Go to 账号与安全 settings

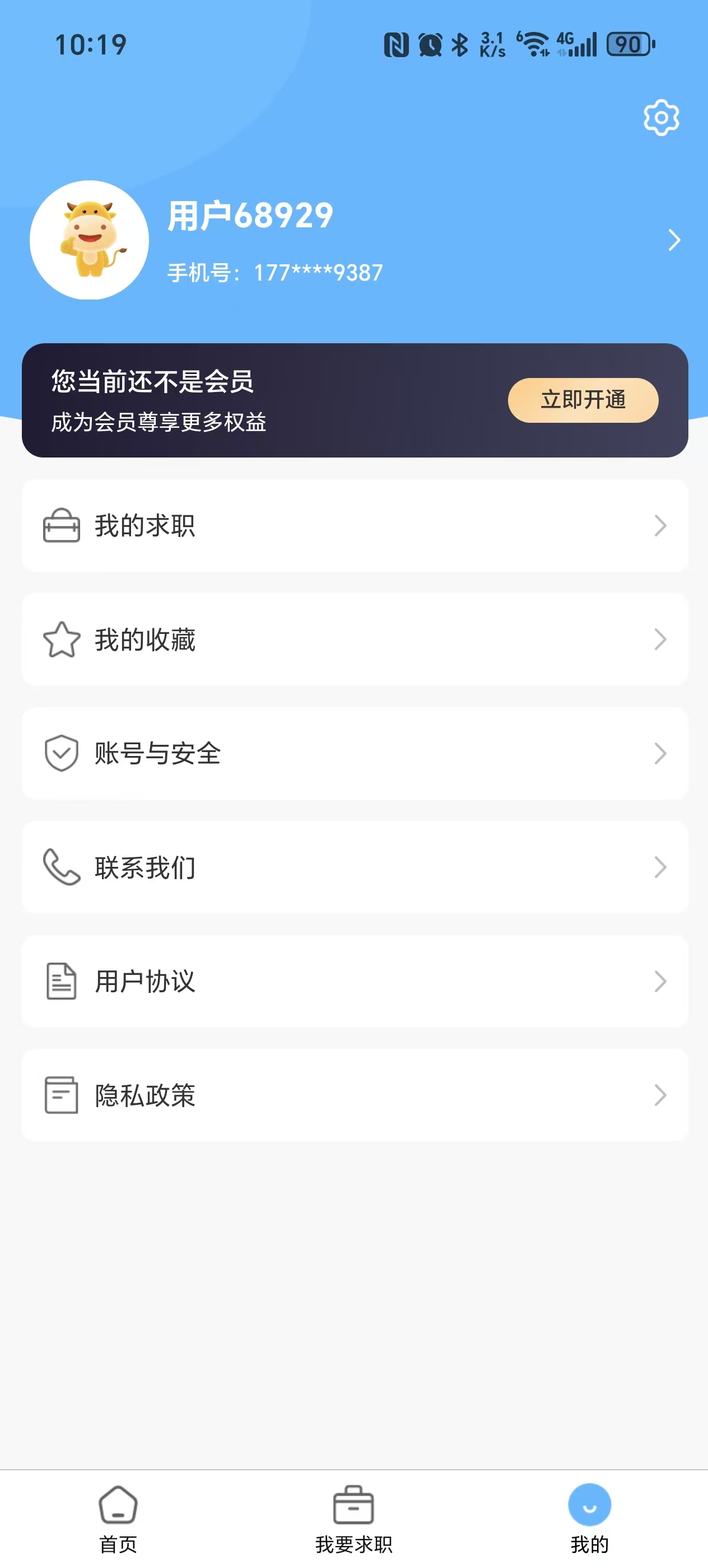click(x=355, y=753)
